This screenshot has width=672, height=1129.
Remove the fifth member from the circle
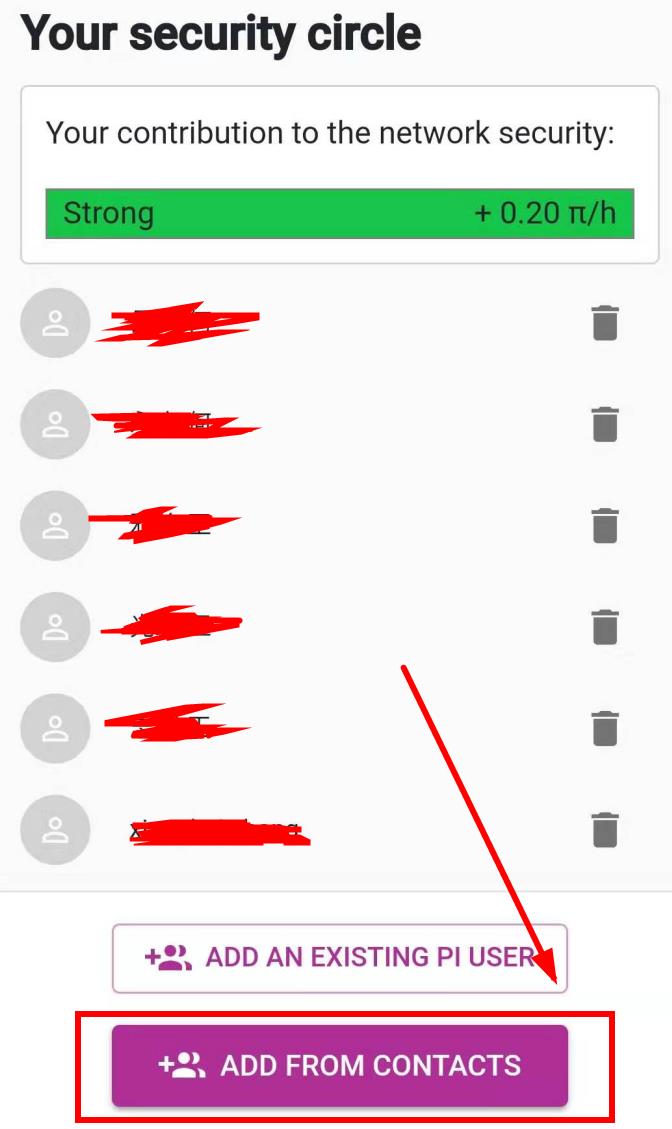click(605, 728)
